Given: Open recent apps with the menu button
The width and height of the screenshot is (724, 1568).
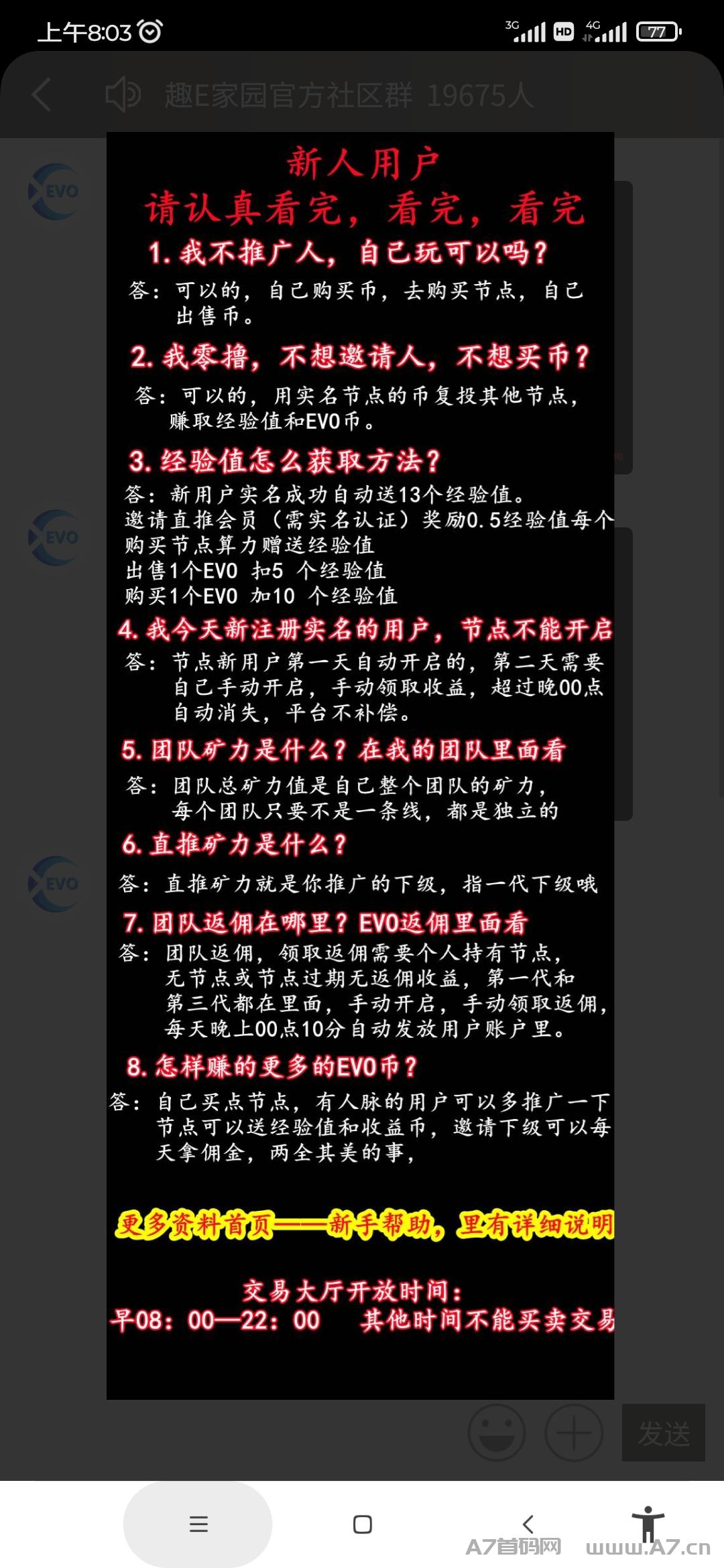Looking at the screenshot, I should click(198, 1524).
